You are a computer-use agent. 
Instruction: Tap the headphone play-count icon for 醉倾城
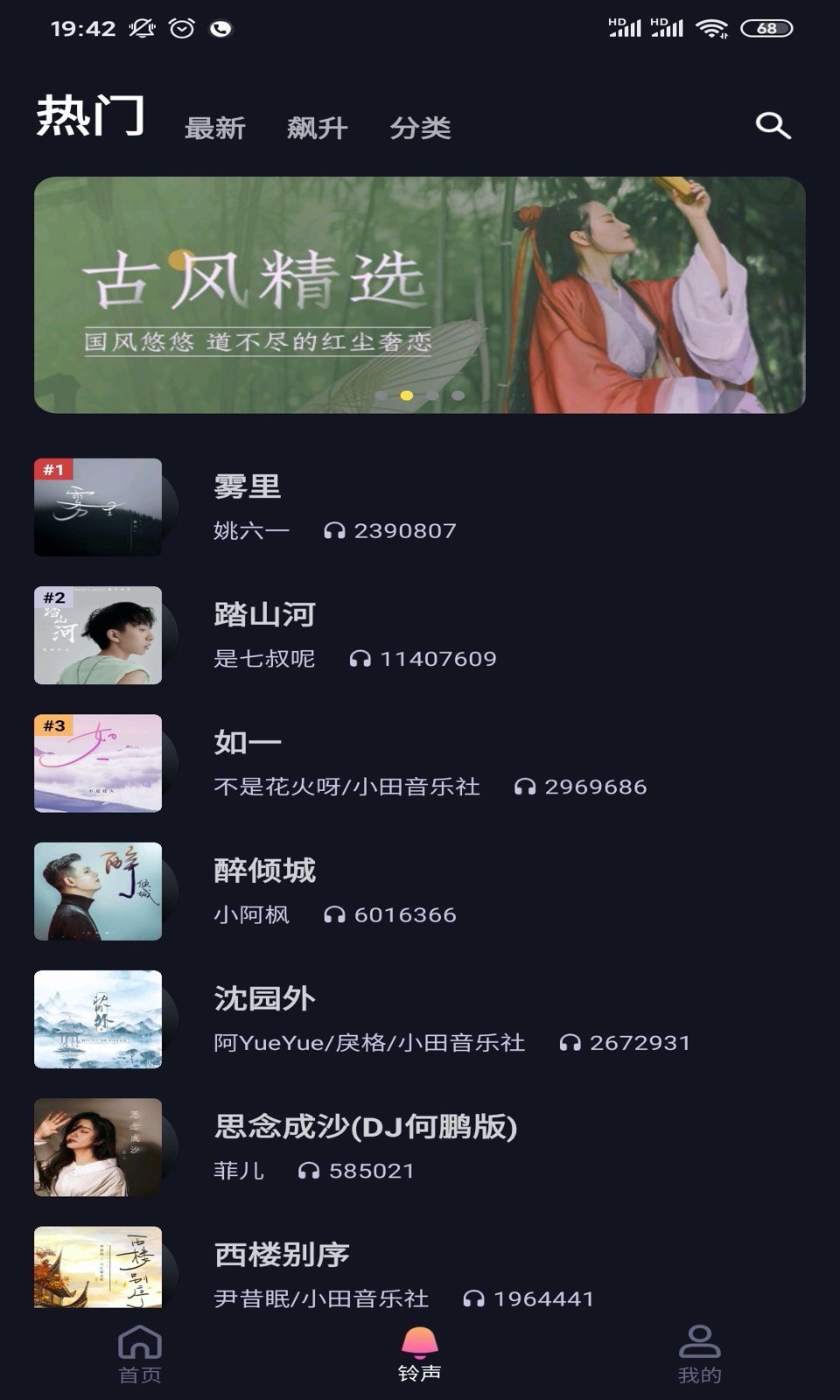[335, 914]
